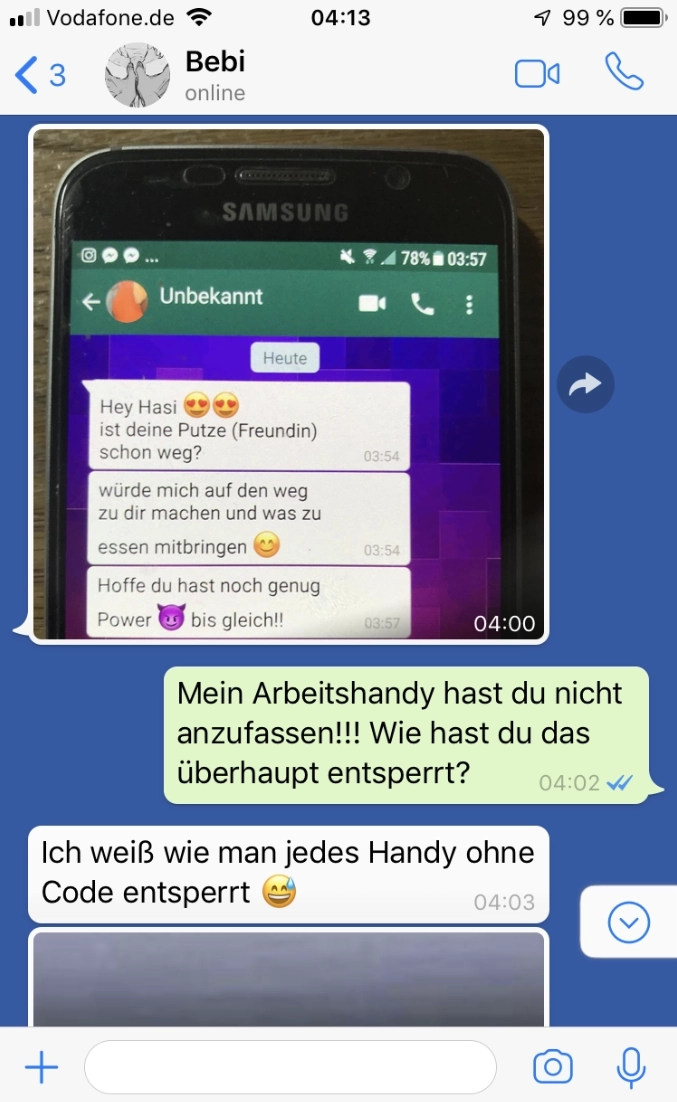Start a video call with Bebi

pos(537,75)
